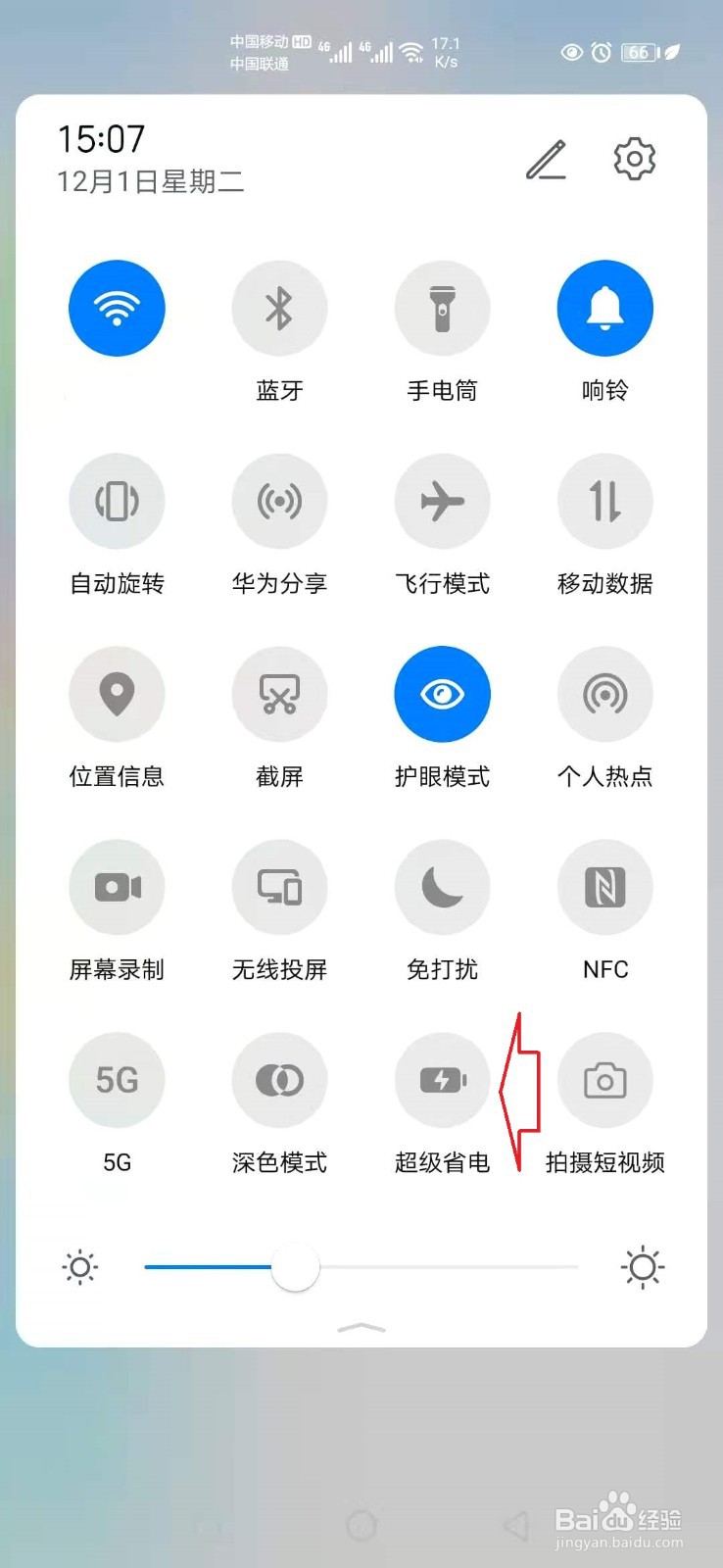Turn on the flashlight

pyautogui.click(x=442, y=307)
